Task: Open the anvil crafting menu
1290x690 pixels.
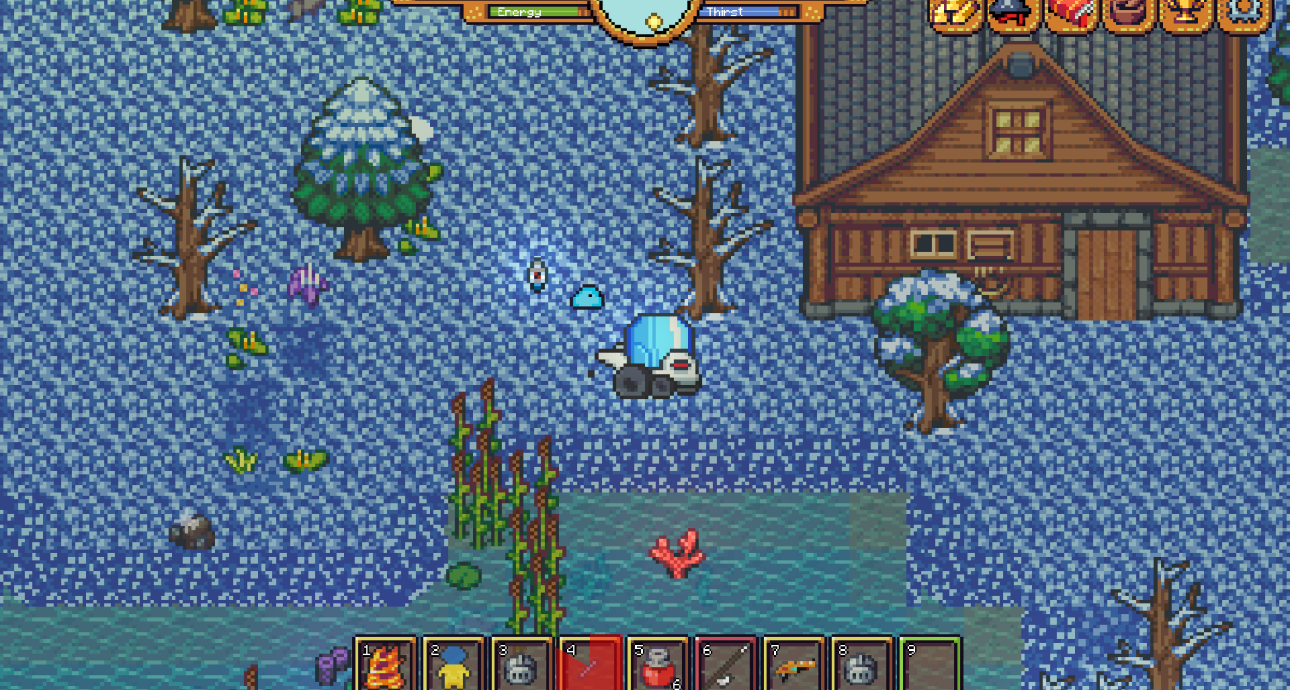Action: coord(1014,14)
